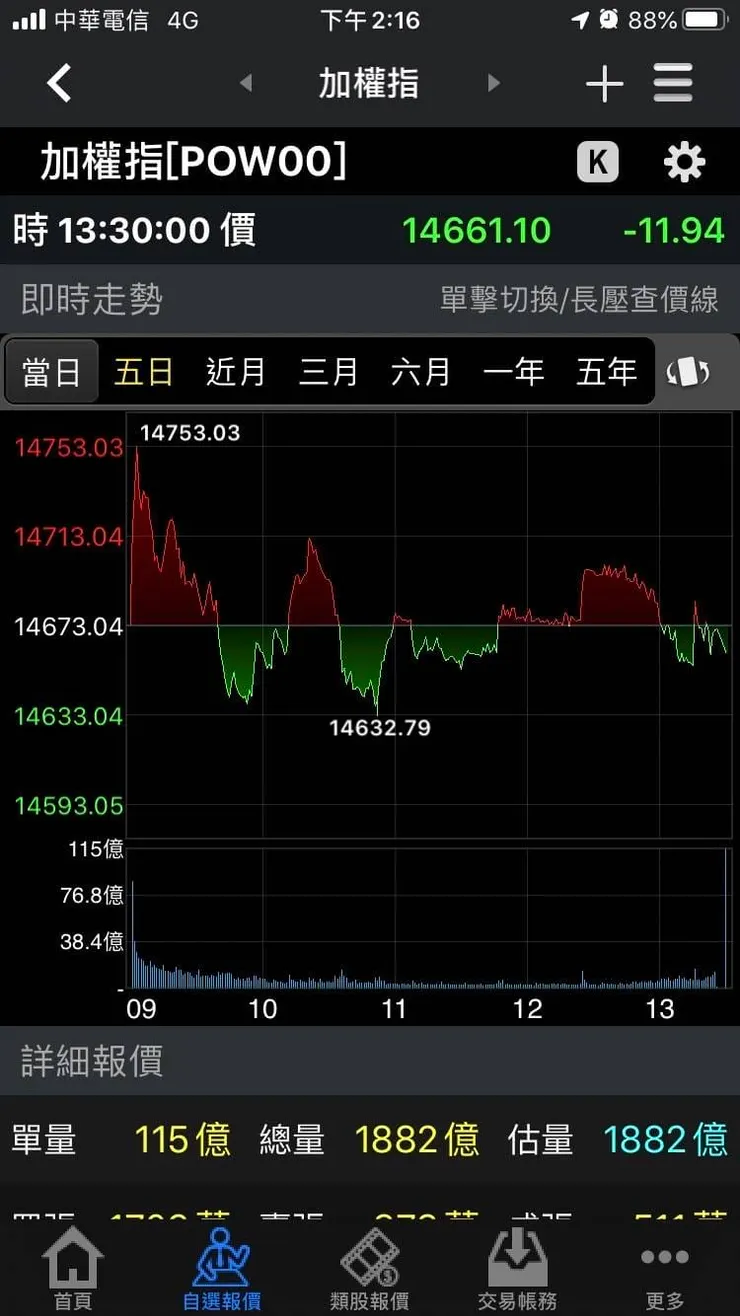The image size is (740, 1316).
Task: Add a new stock with the plus icon
Action: pyautogui.click(x=604, y=83)
